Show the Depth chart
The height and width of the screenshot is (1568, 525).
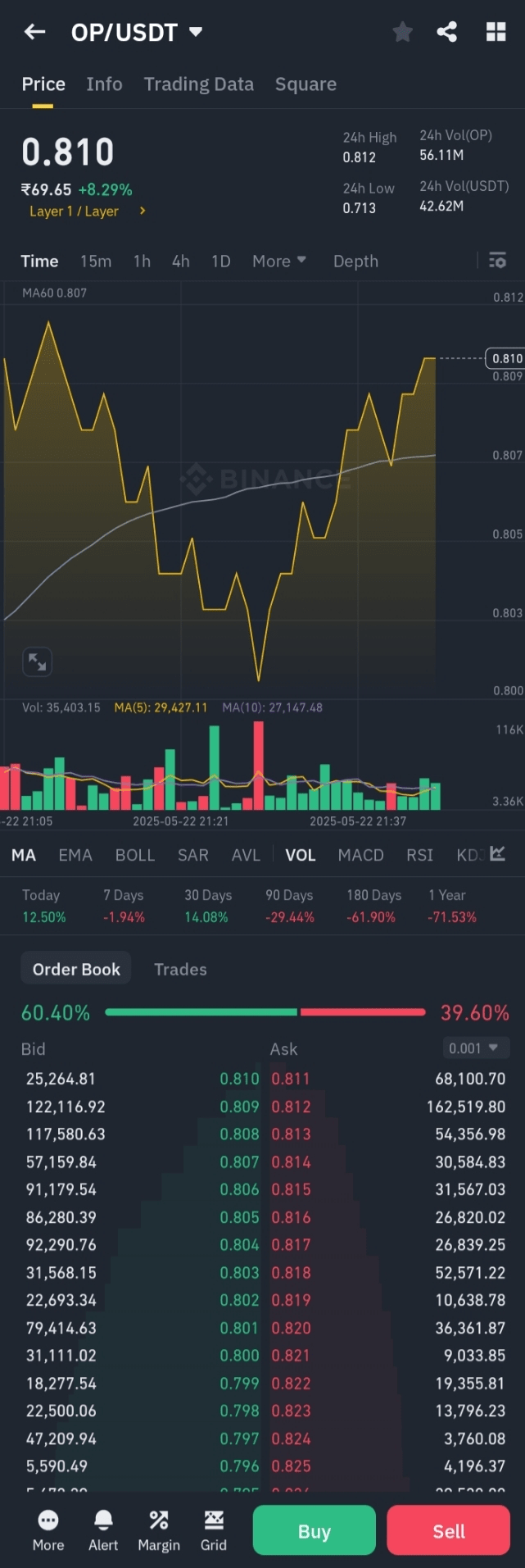[355, 261]
